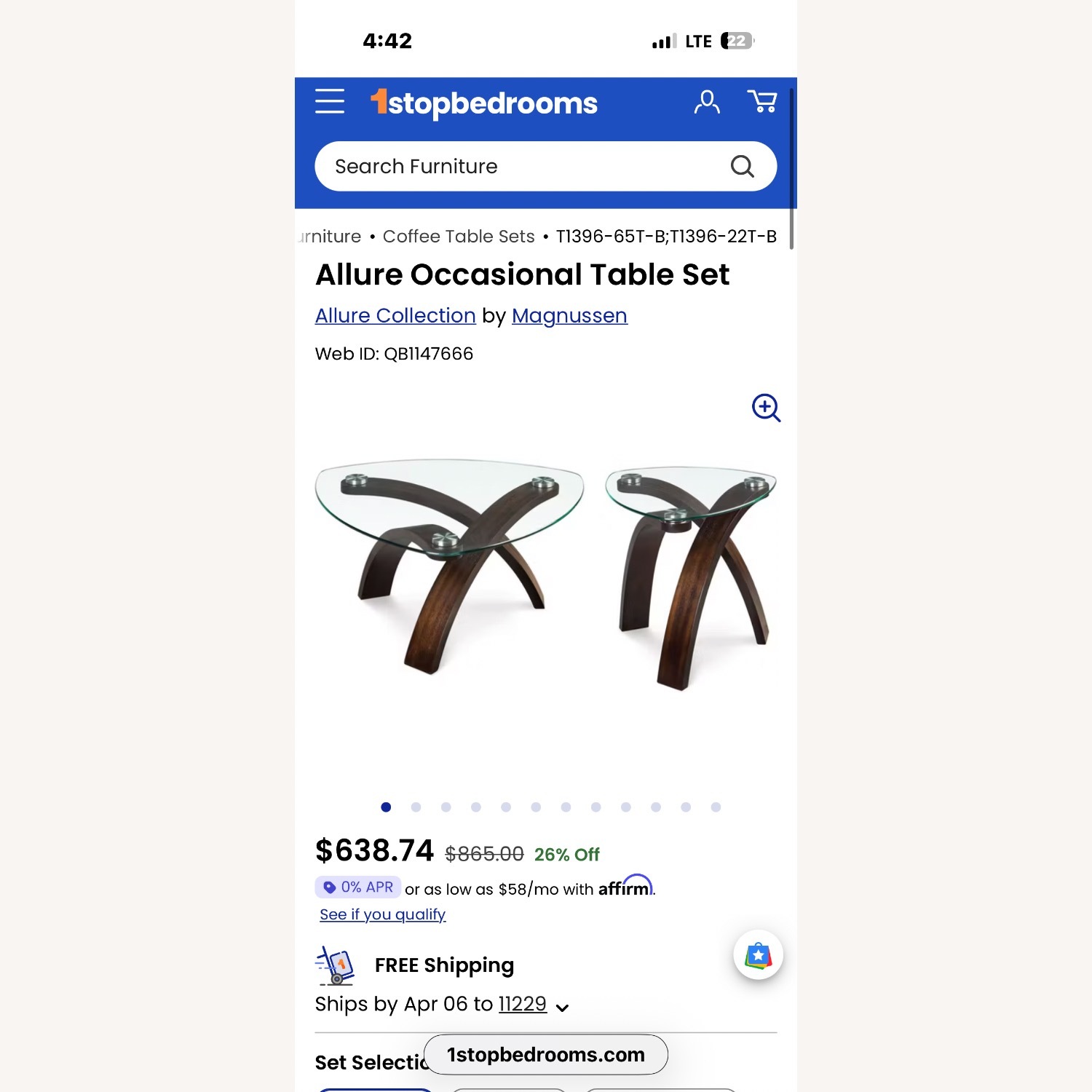The width and height of the screenshot is (1092, 1092).
Task: Open the hamburger menu
Action: 329,101
